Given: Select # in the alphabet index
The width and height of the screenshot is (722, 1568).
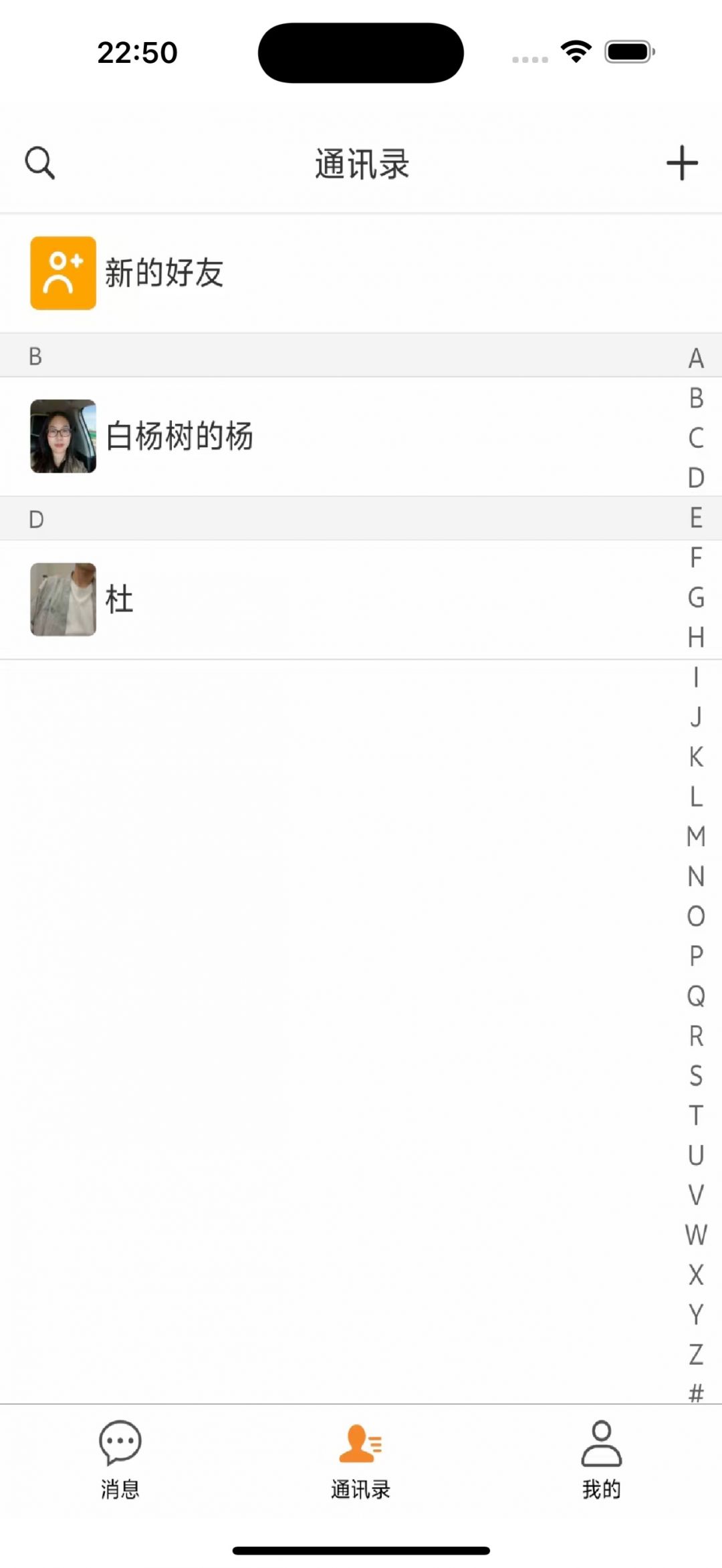Looking at the screenshot, I should pyautogui.click(x=696, y=1393).
